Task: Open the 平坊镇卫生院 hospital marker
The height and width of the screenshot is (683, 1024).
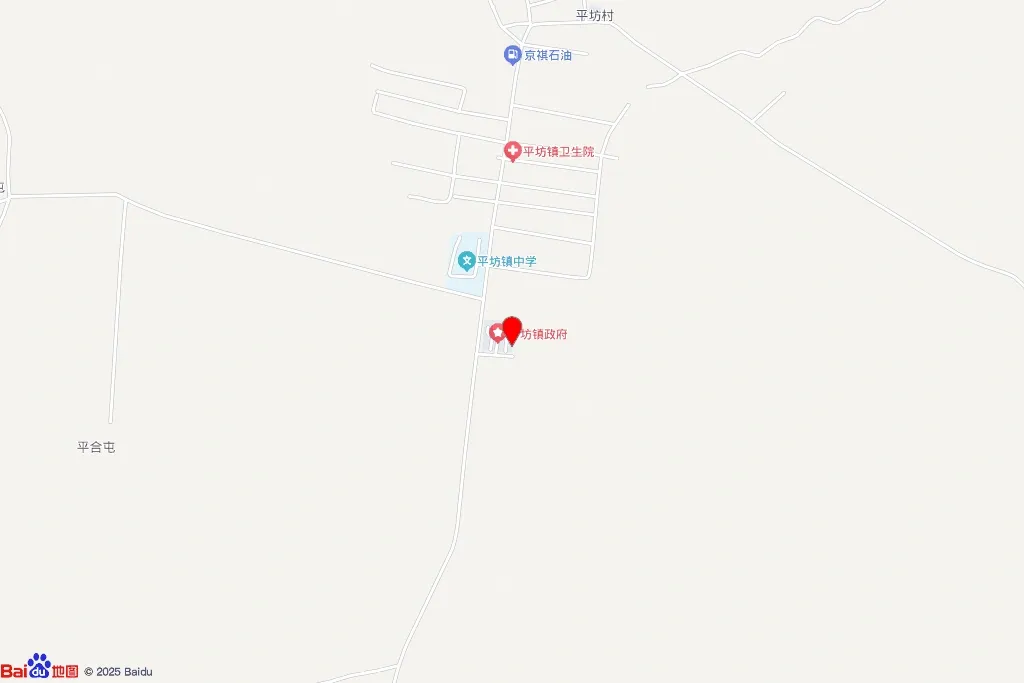Action: 512,152
